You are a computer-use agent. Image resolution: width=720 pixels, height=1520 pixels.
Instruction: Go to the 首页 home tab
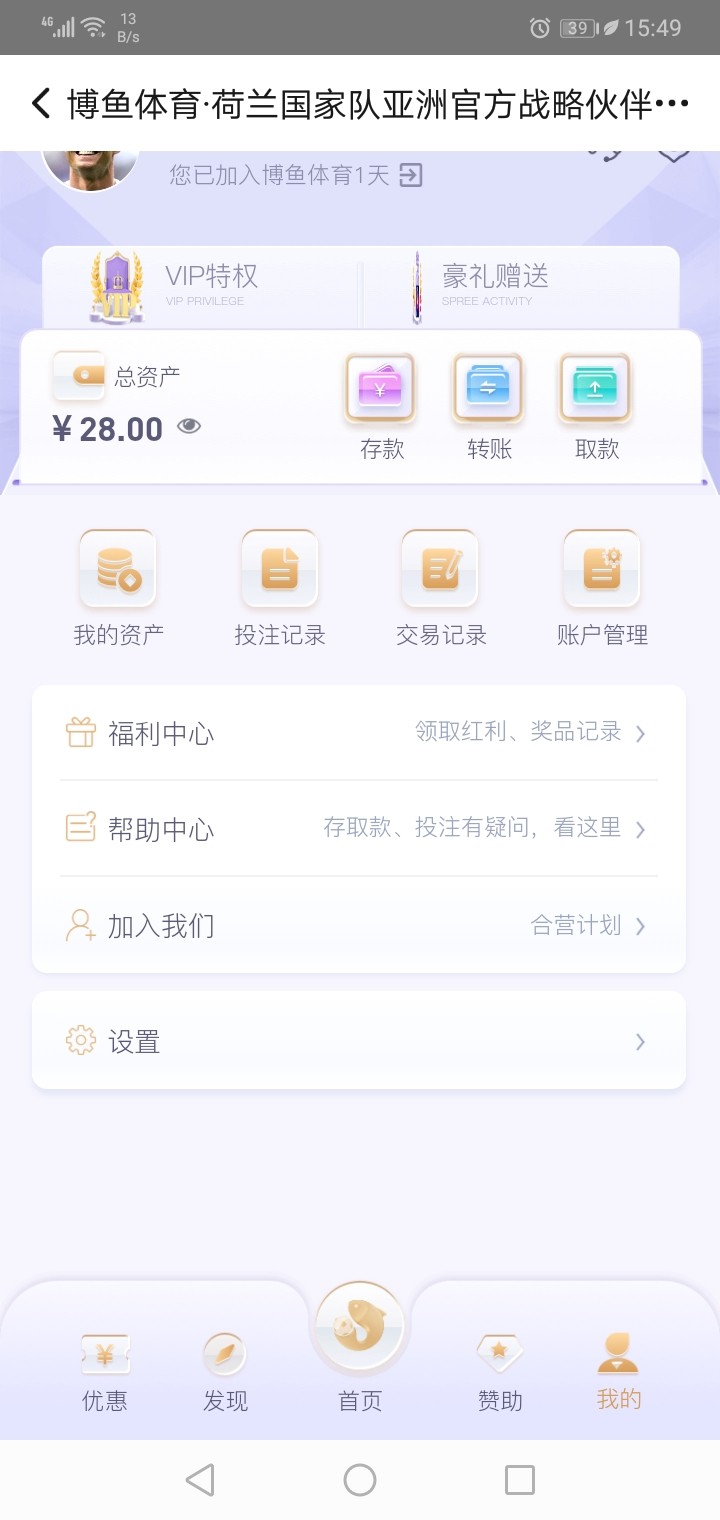360,1345
